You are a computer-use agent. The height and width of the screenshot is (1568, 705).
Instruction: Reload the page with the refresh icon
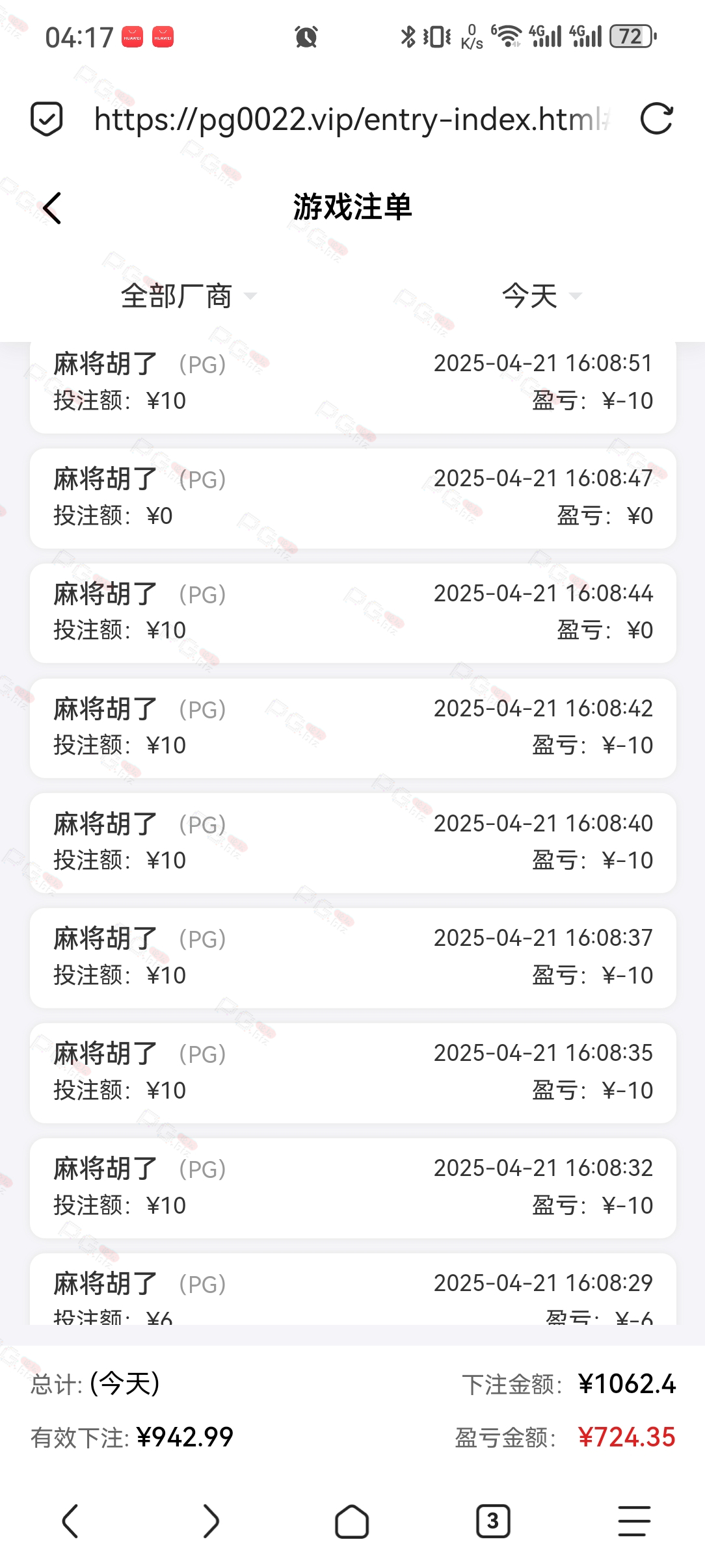point(656,119)
